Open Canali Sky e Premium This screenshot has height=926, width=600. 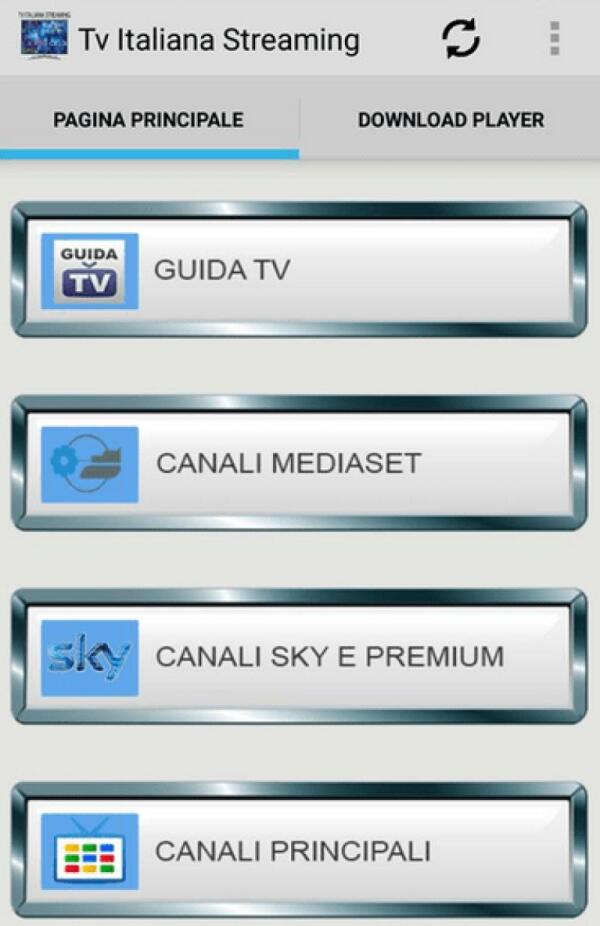tap(298, 657)
